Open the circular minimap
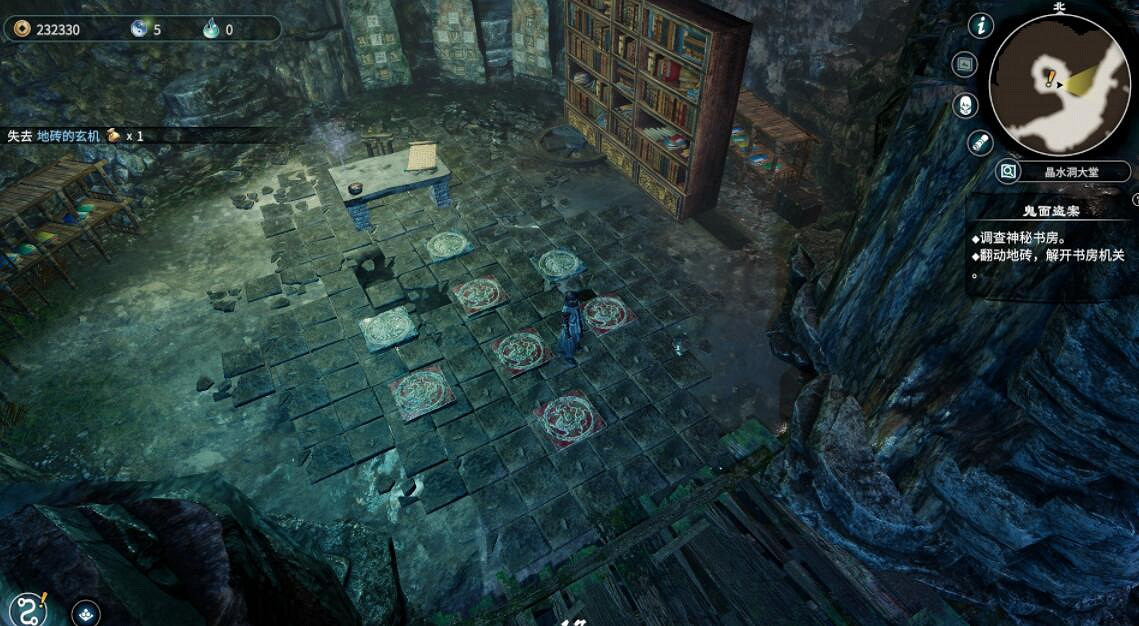Image resolution: width=1139 pixels, height=626 pixels. (x=1059, y=83)
